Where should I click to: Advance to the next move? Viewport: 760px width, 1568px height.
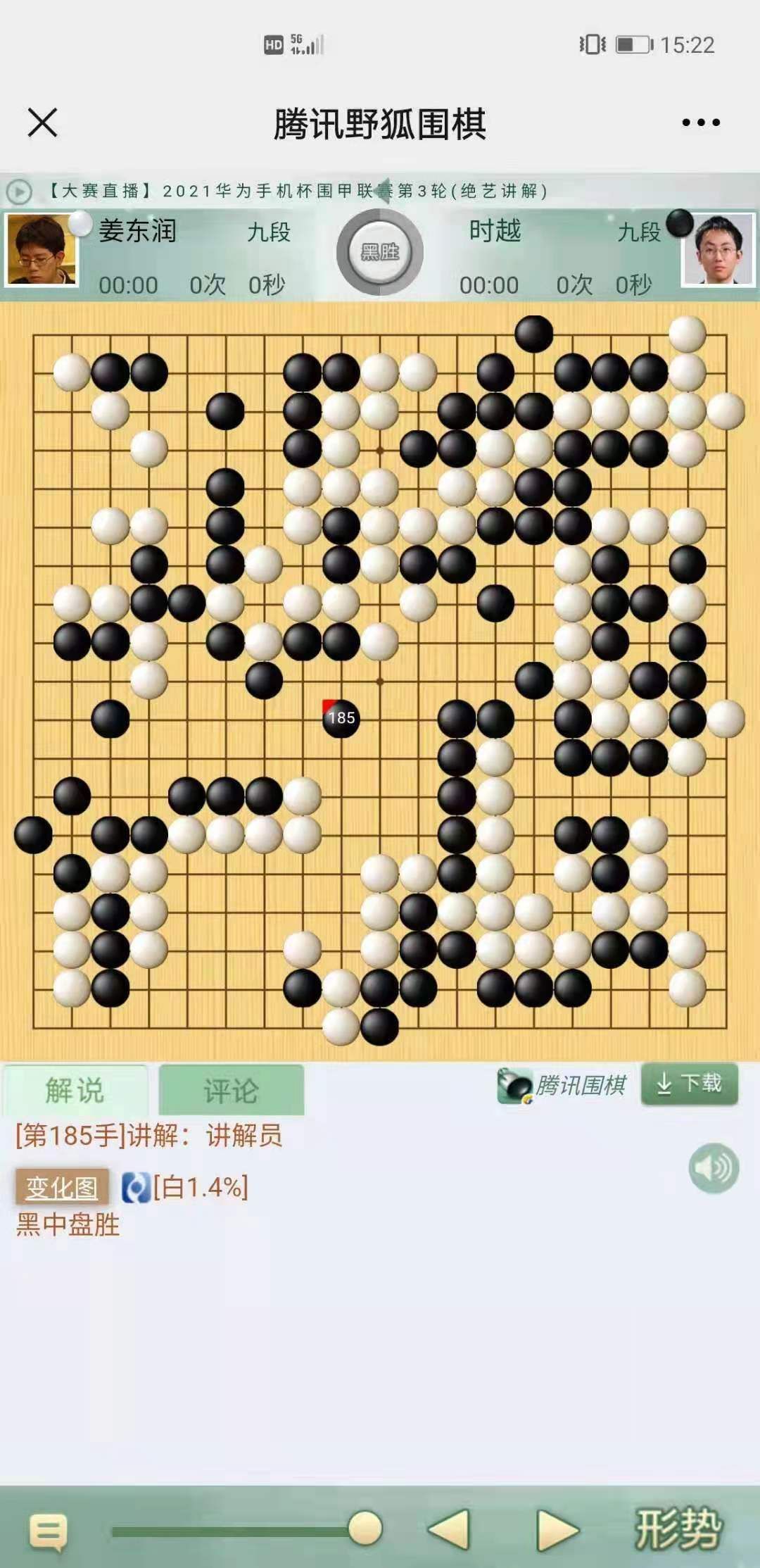click(557, 1529)
